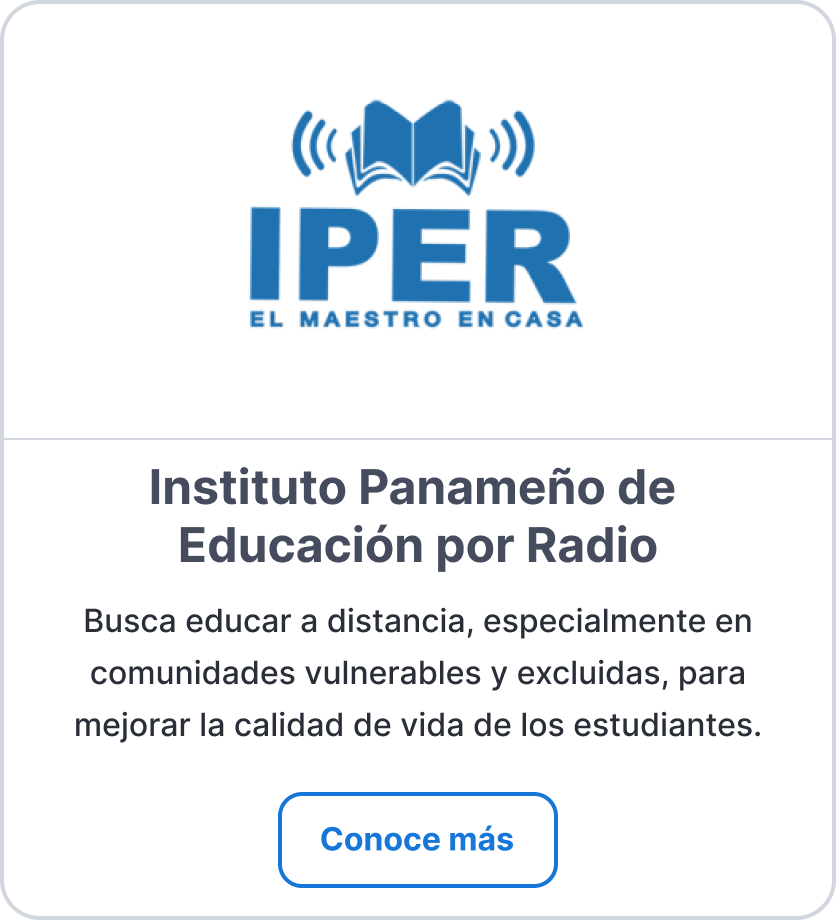Tap the Conoce más button
Viewport: 836px width, 920px height.
click(417, 839)
